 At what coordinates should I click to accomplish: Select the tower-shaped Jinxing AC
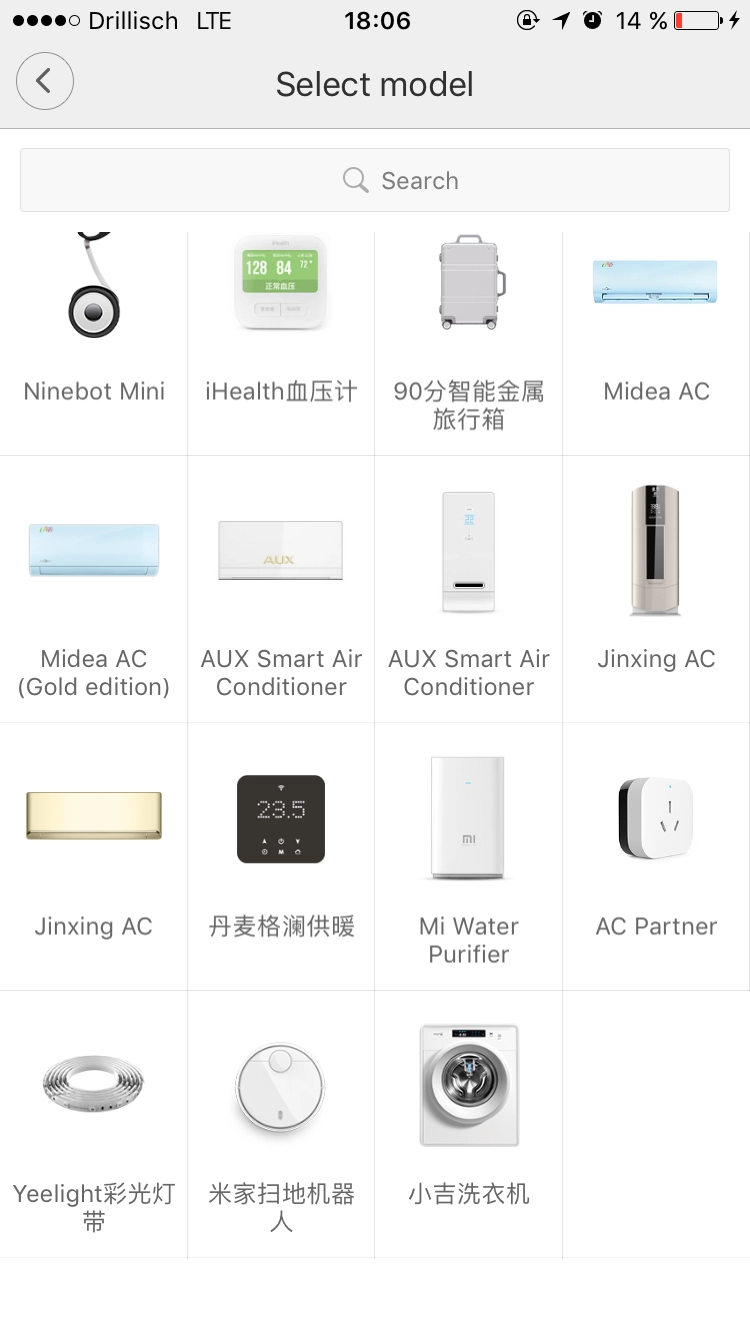click(656, 589)
